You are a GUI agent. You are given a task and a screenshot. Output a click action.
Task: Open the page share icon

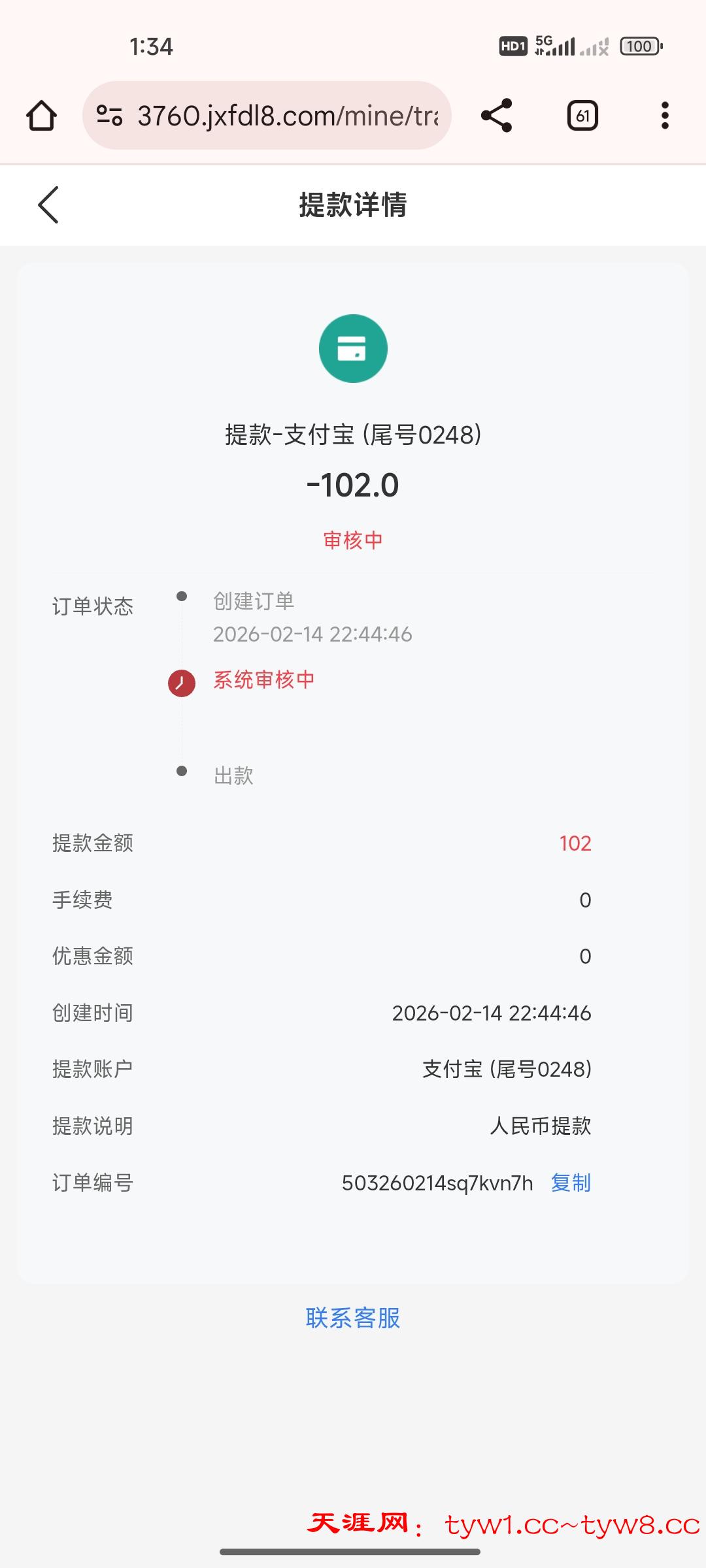click(x=497, y=115)
